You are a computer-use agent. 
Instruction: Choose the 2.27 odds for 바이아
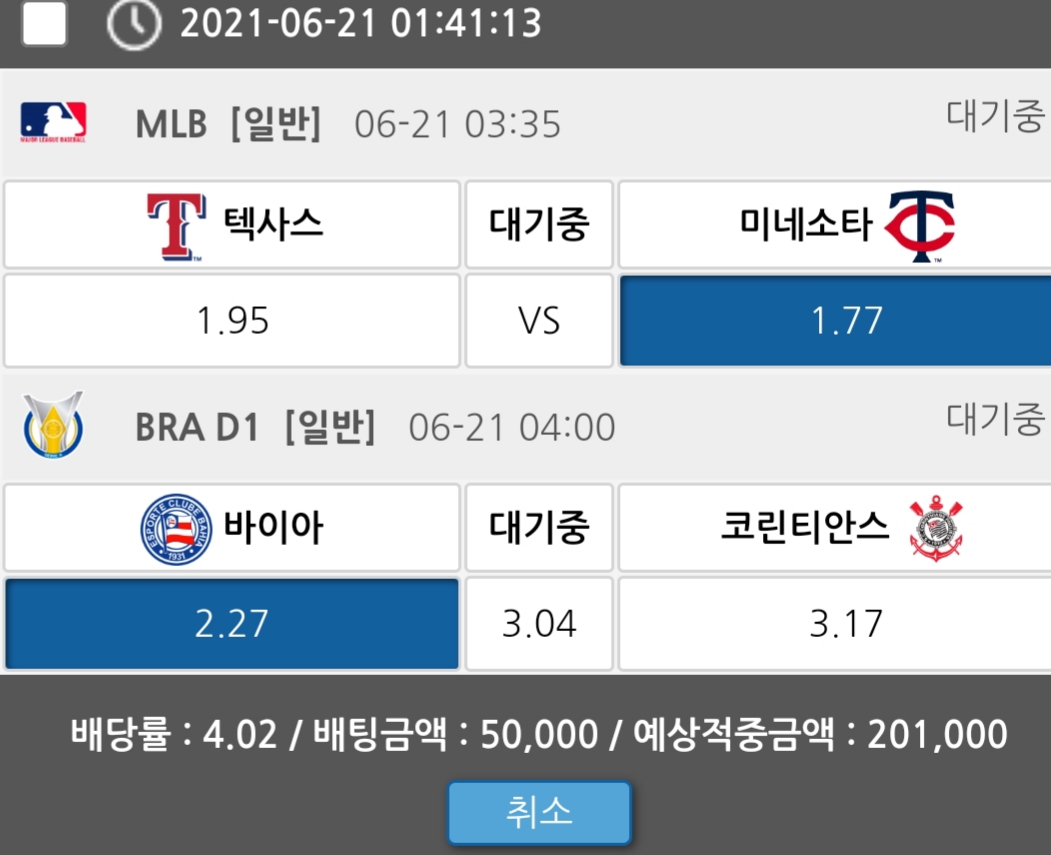coord(232,624)
